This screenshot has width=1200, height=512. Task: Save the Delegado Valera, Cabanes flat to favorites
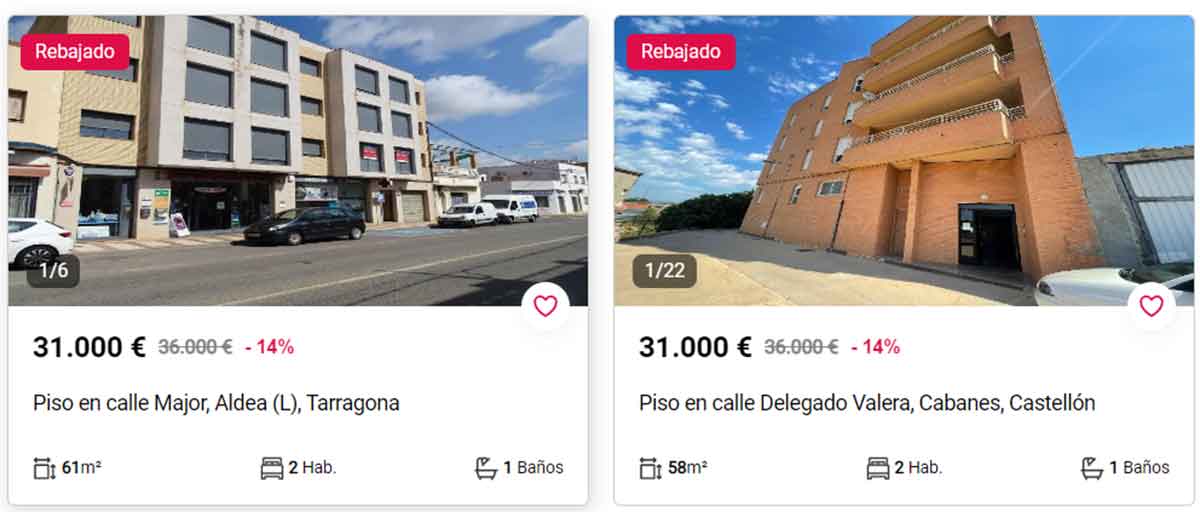pyautogui.click(x=1151, y=306)
